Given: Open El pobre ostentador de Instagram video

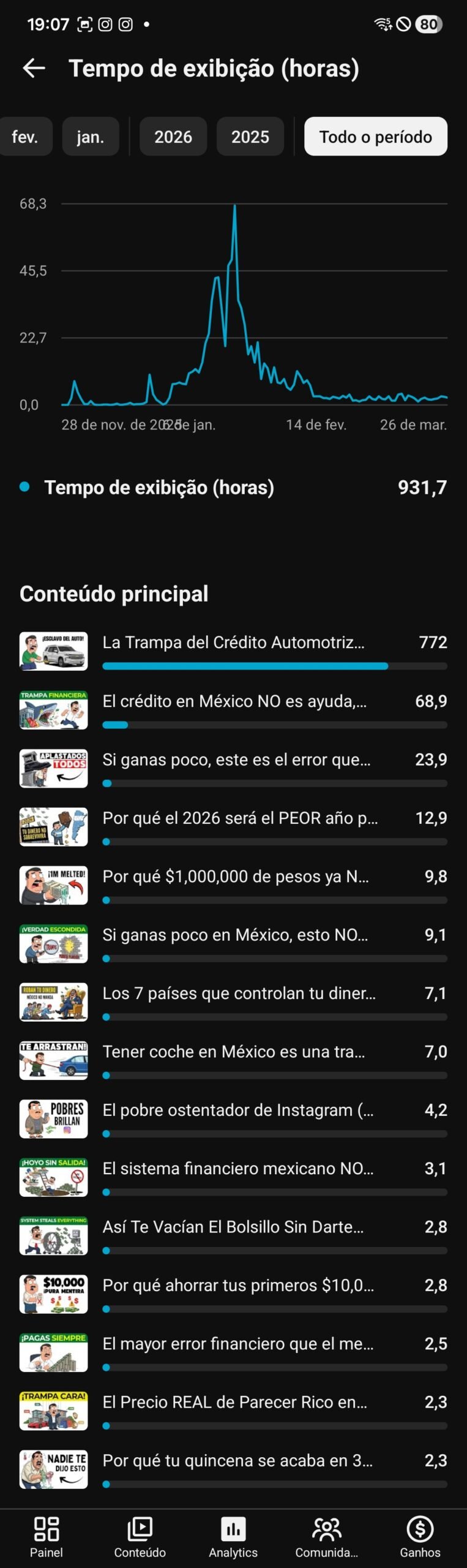Looking at the screenshot, I should tap(237, 1110).
